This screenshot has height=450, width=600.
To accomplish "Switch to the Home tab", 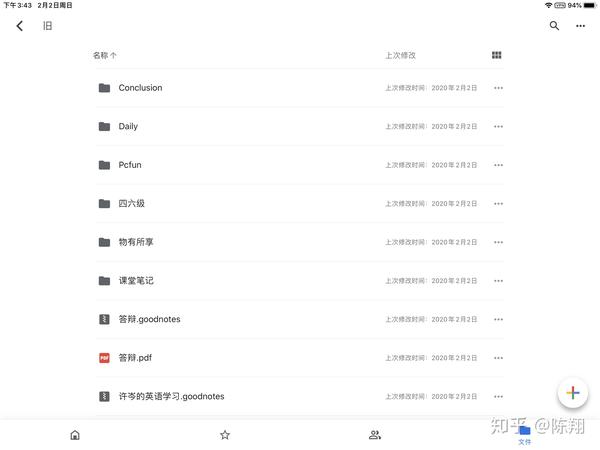I will [x=75, y=435].
